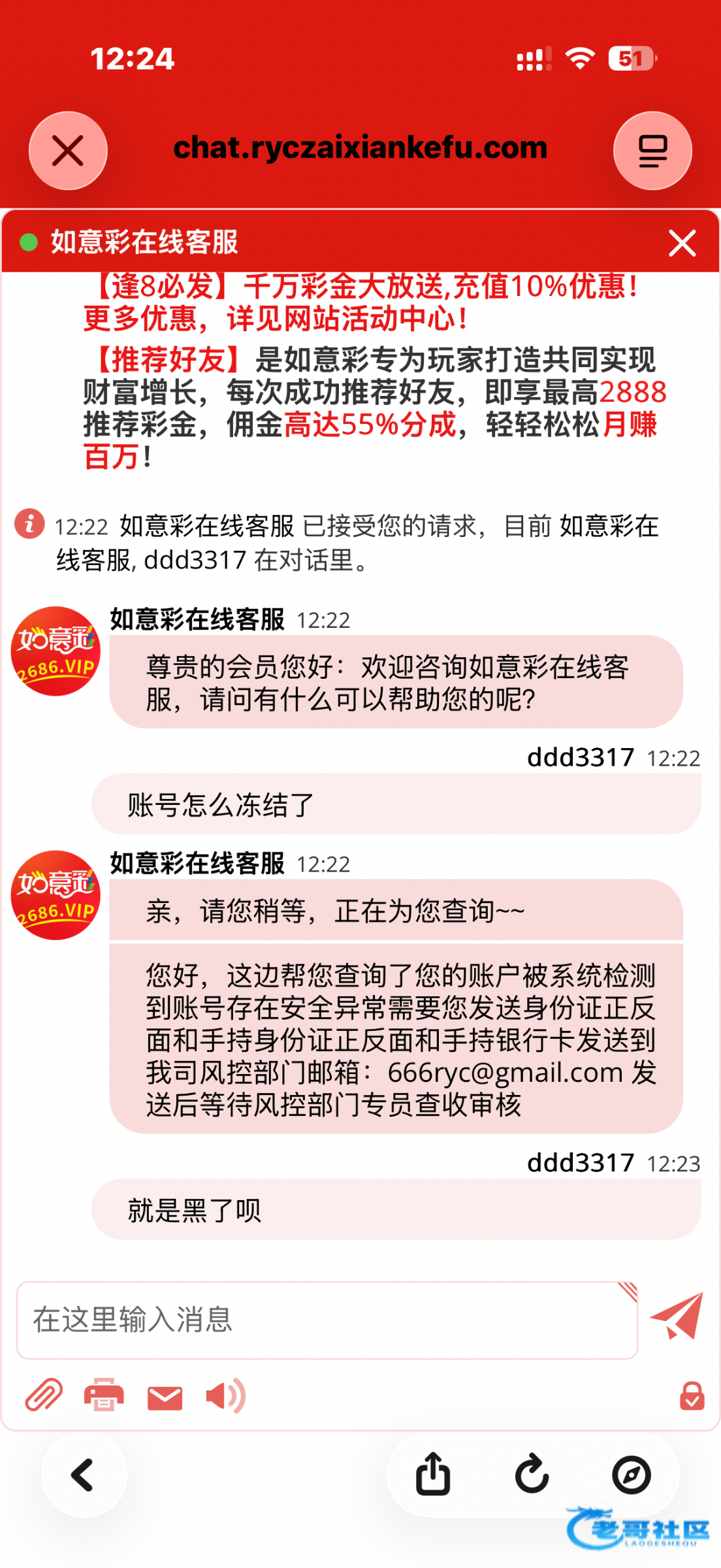Go back with the browser back arrow
This screenshot has width=721, height=1568.
point(84,1475)
